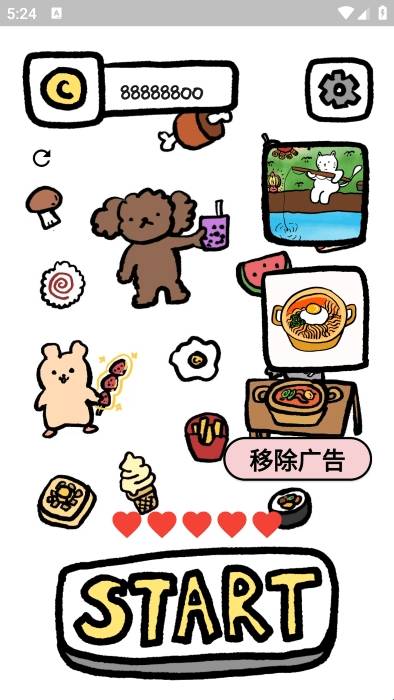Tap the coin icon beside the balance

(x=64, y=91)
